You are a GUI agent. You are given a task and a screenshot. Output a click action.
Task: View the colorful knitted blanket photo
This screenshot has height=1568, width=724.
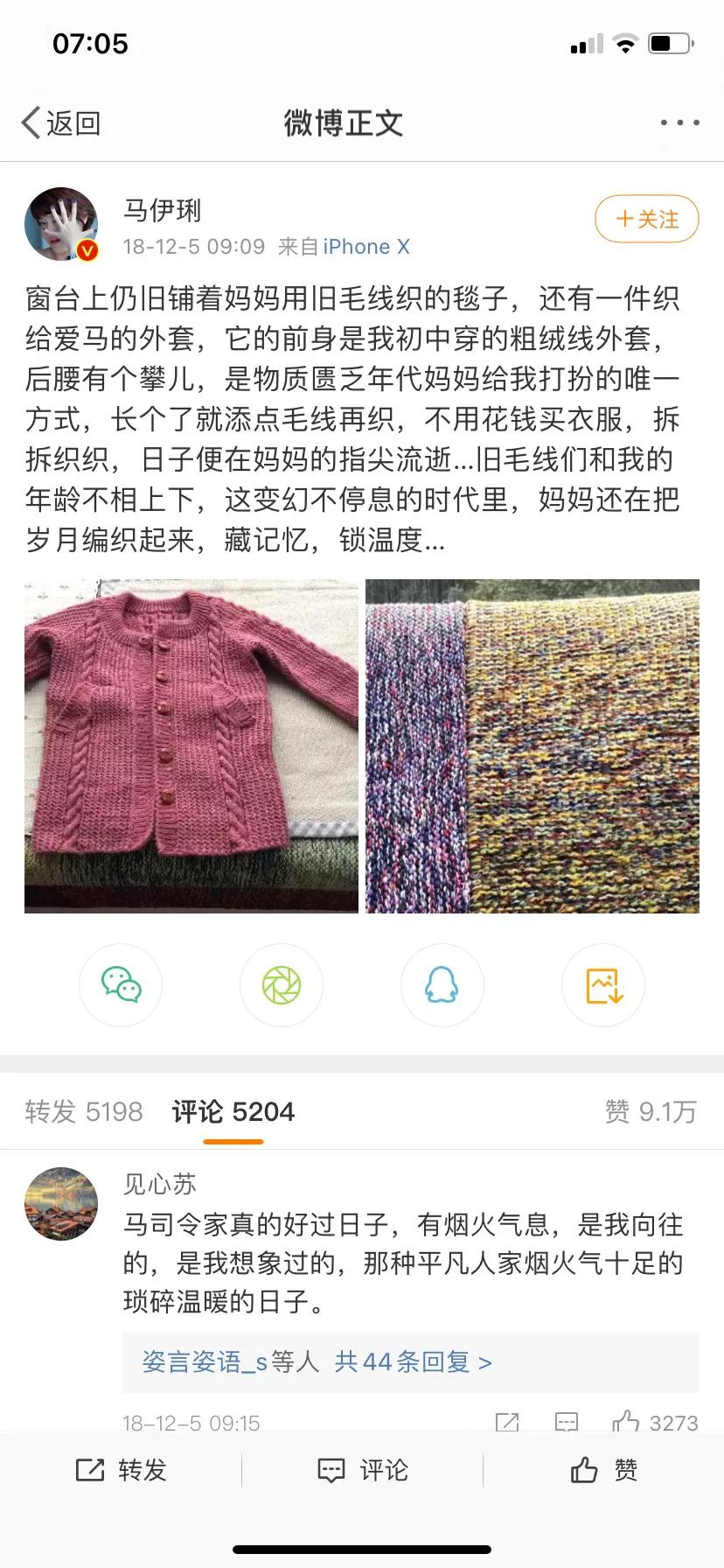[532, 745]
